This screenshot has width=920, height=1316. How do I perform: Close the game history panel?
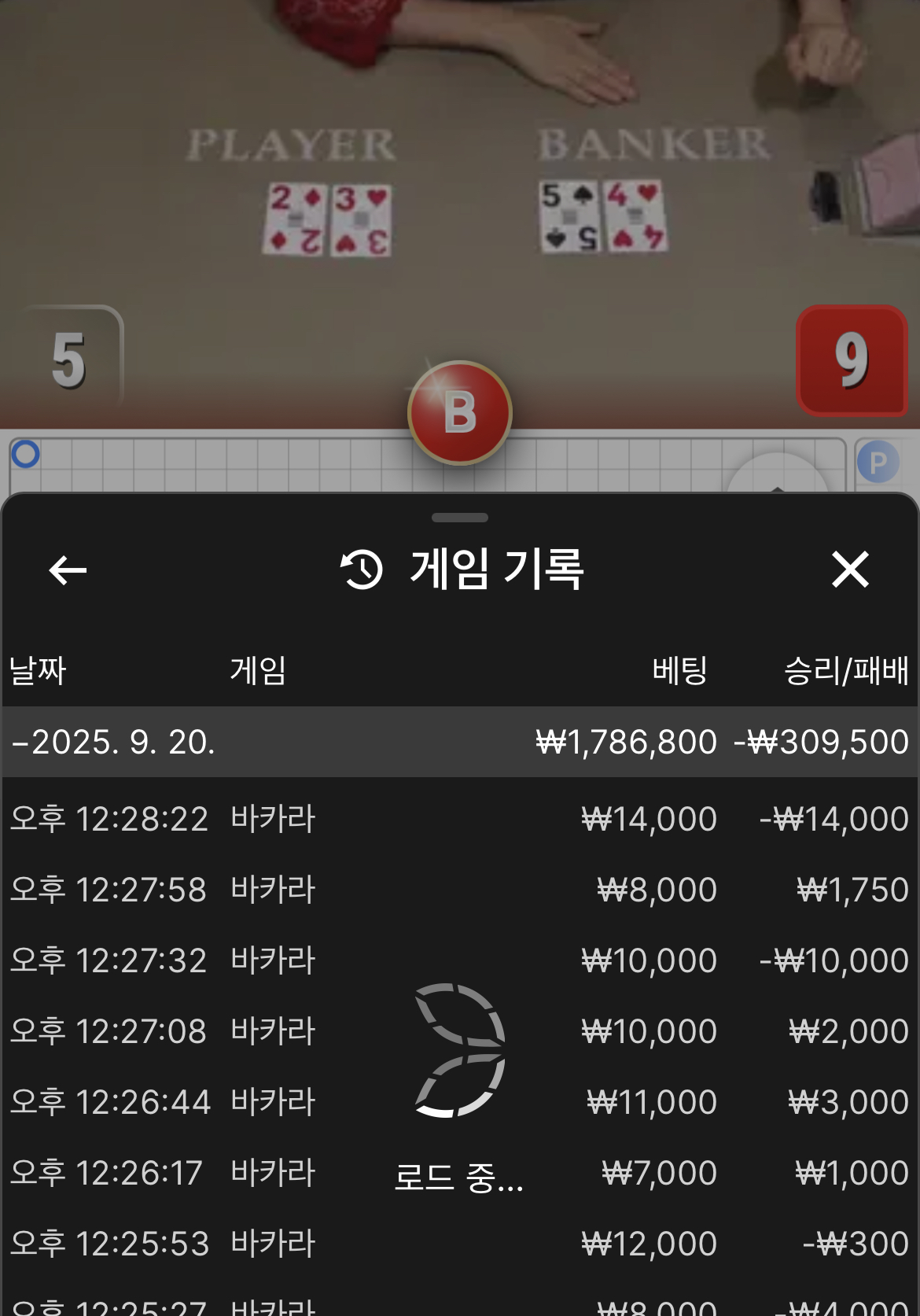[850, 570]
